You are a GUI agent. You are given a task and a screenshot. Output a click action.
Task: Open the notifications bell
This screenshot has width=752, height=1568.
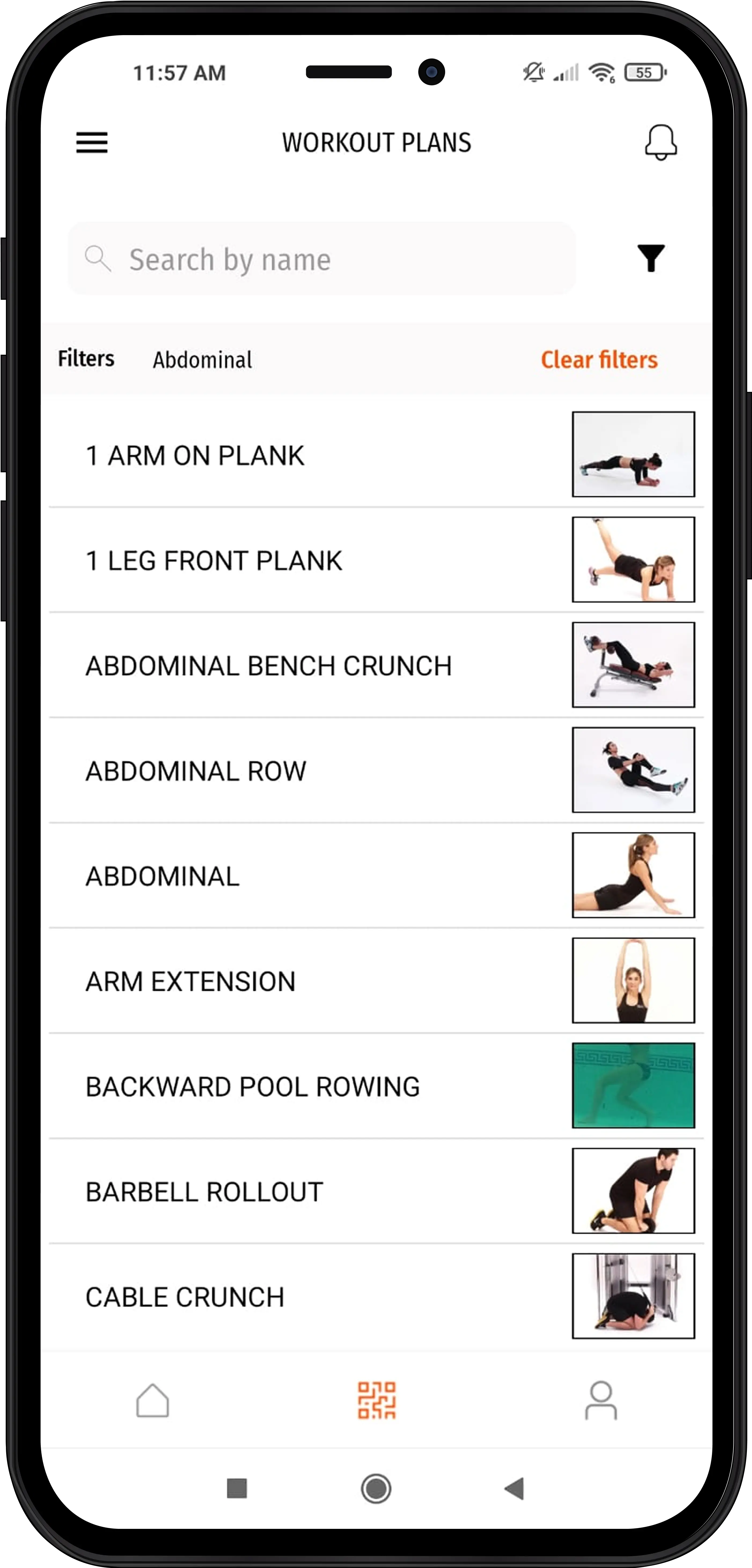tap(661, 142)
